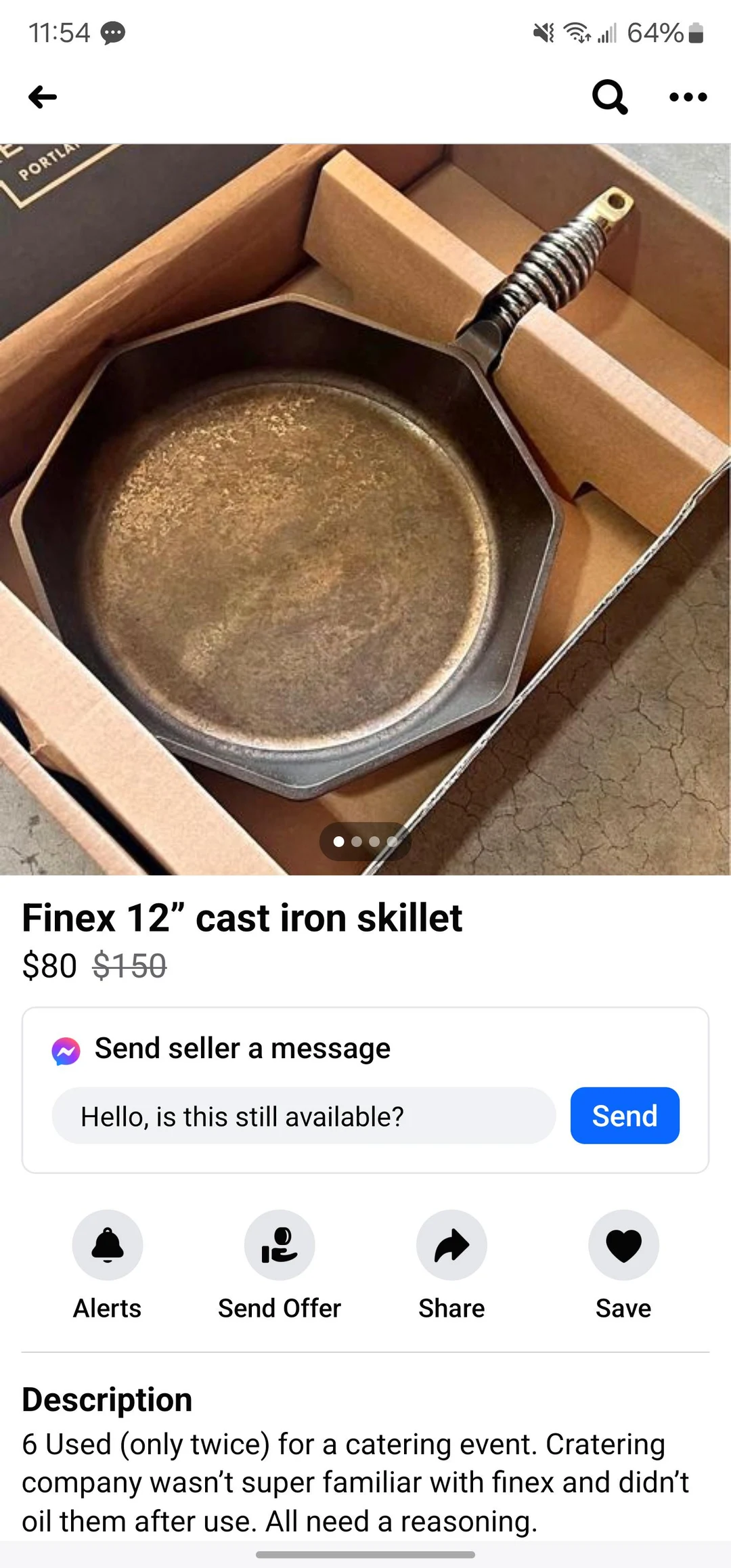Open Messenger chat bubble in status bar
This screenshot has width=731, height=1568.
pyautogui.click(x=112, y=32)
